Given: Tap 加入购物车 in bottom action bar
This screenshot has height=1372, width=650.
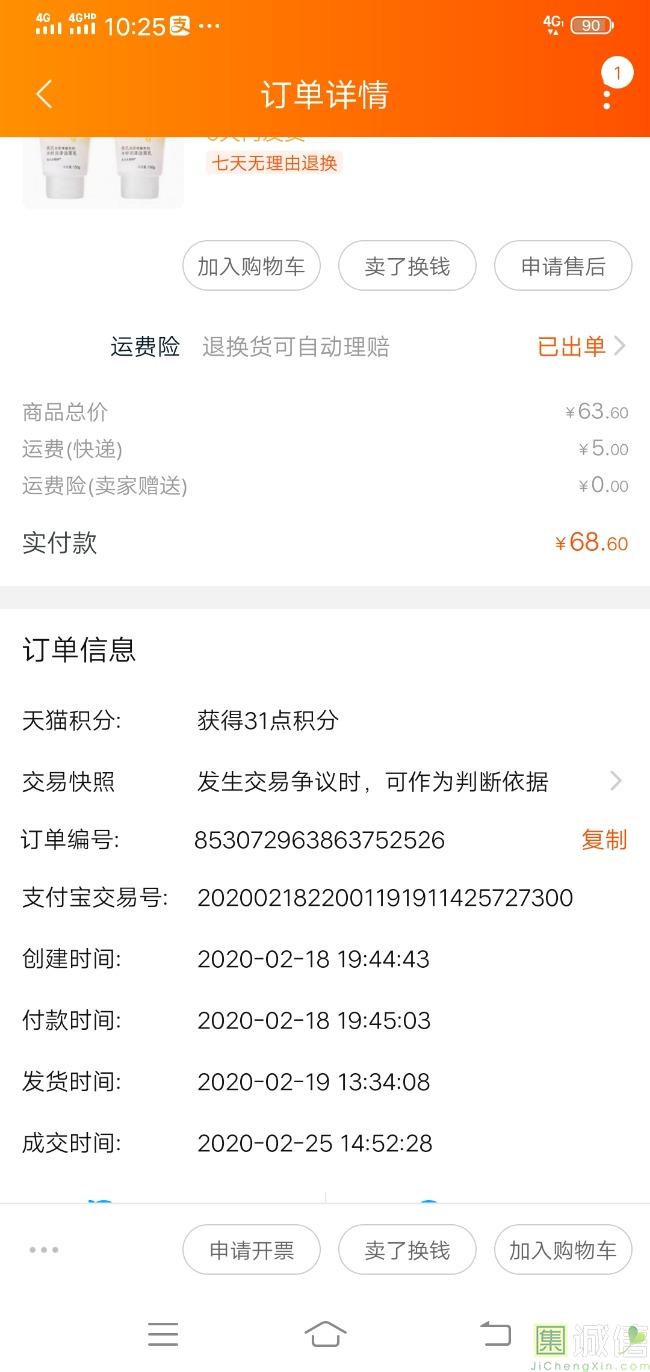Looking at the screenshot, I should [563, 1250].
